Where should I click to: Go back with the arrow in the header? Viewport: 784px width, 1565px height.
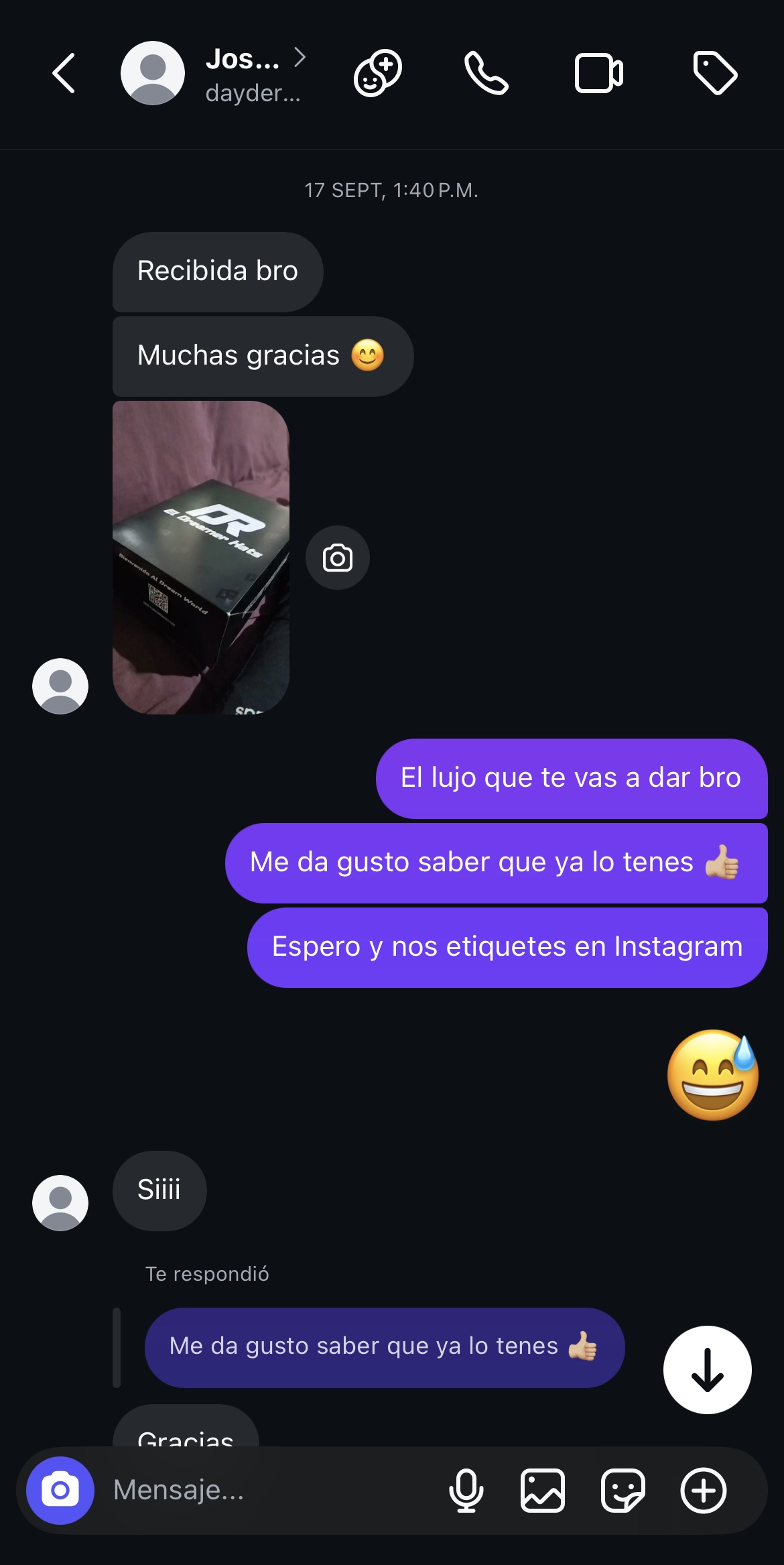(x=62, y=74)
